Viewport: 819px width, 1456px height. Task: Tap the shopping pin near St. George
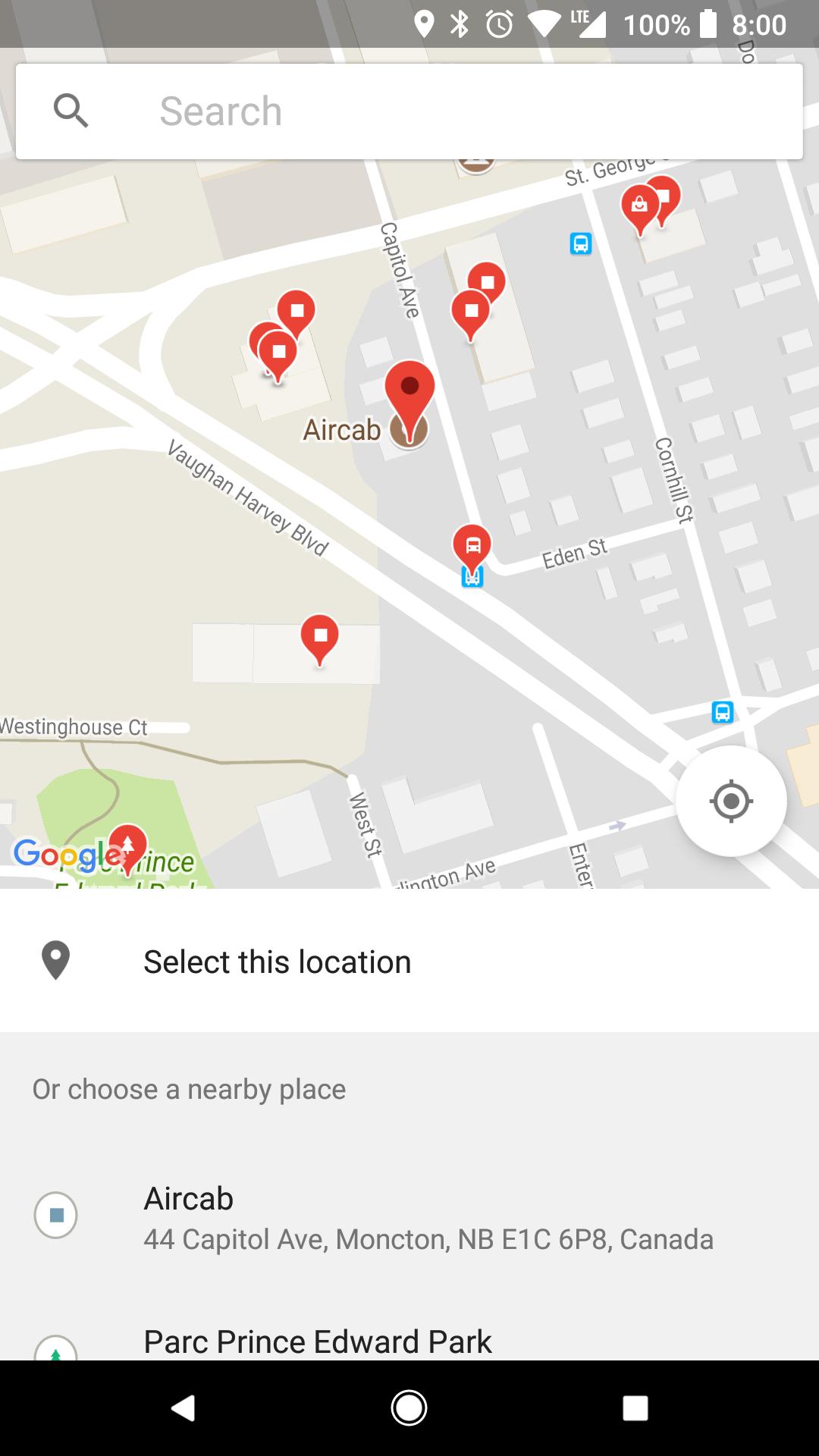(x=639, y=206)
